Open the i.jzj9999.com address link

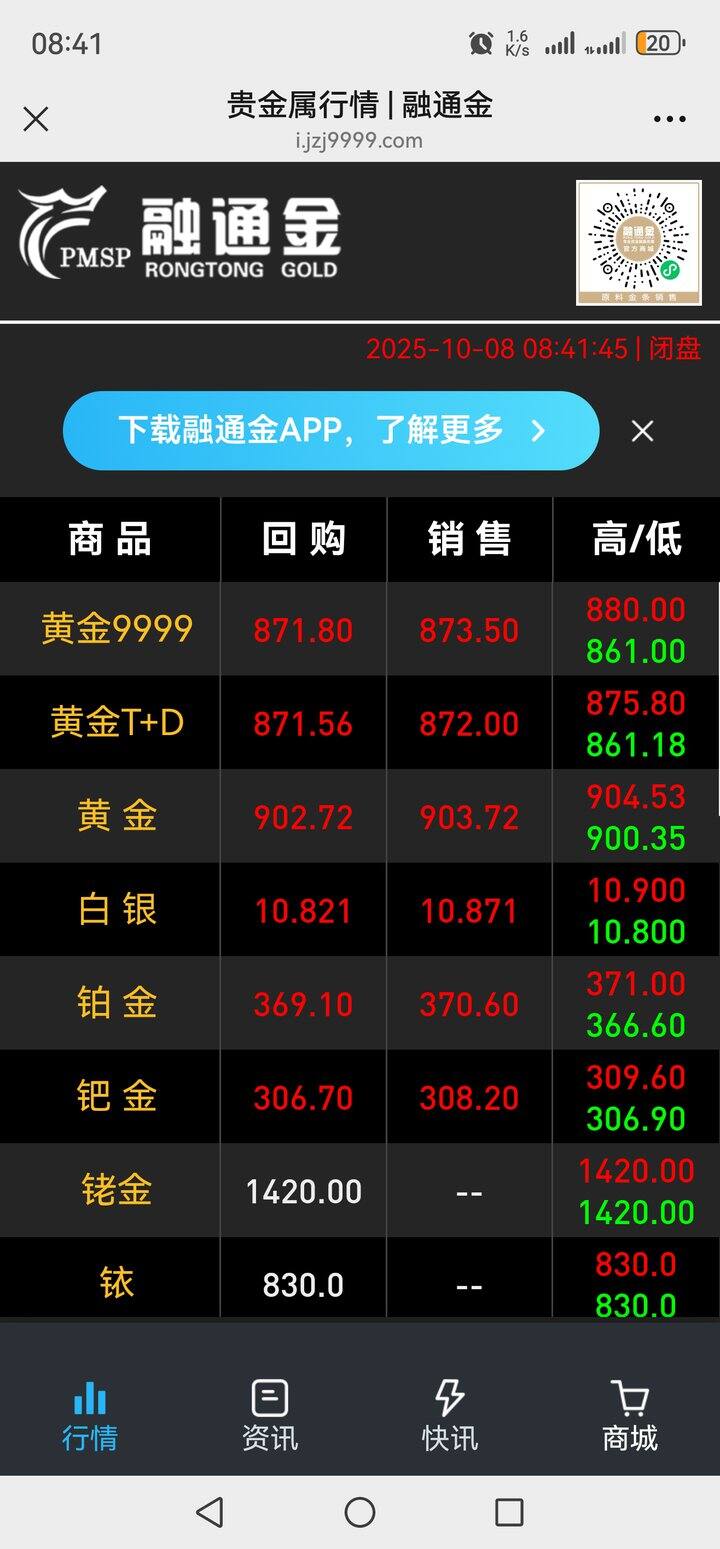(360, 141)
